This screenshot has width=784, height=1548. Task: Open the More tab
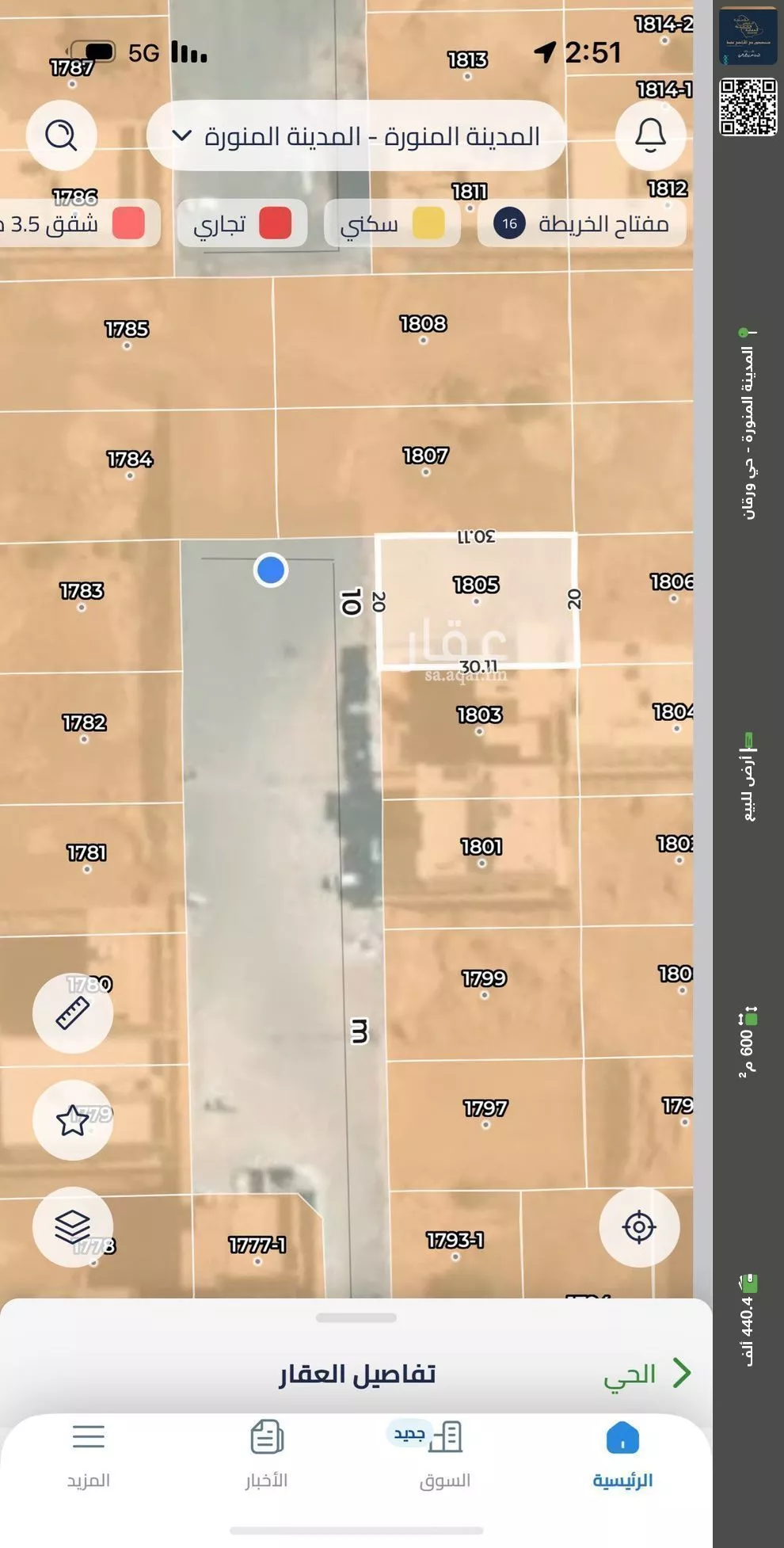coord(88,1455)
